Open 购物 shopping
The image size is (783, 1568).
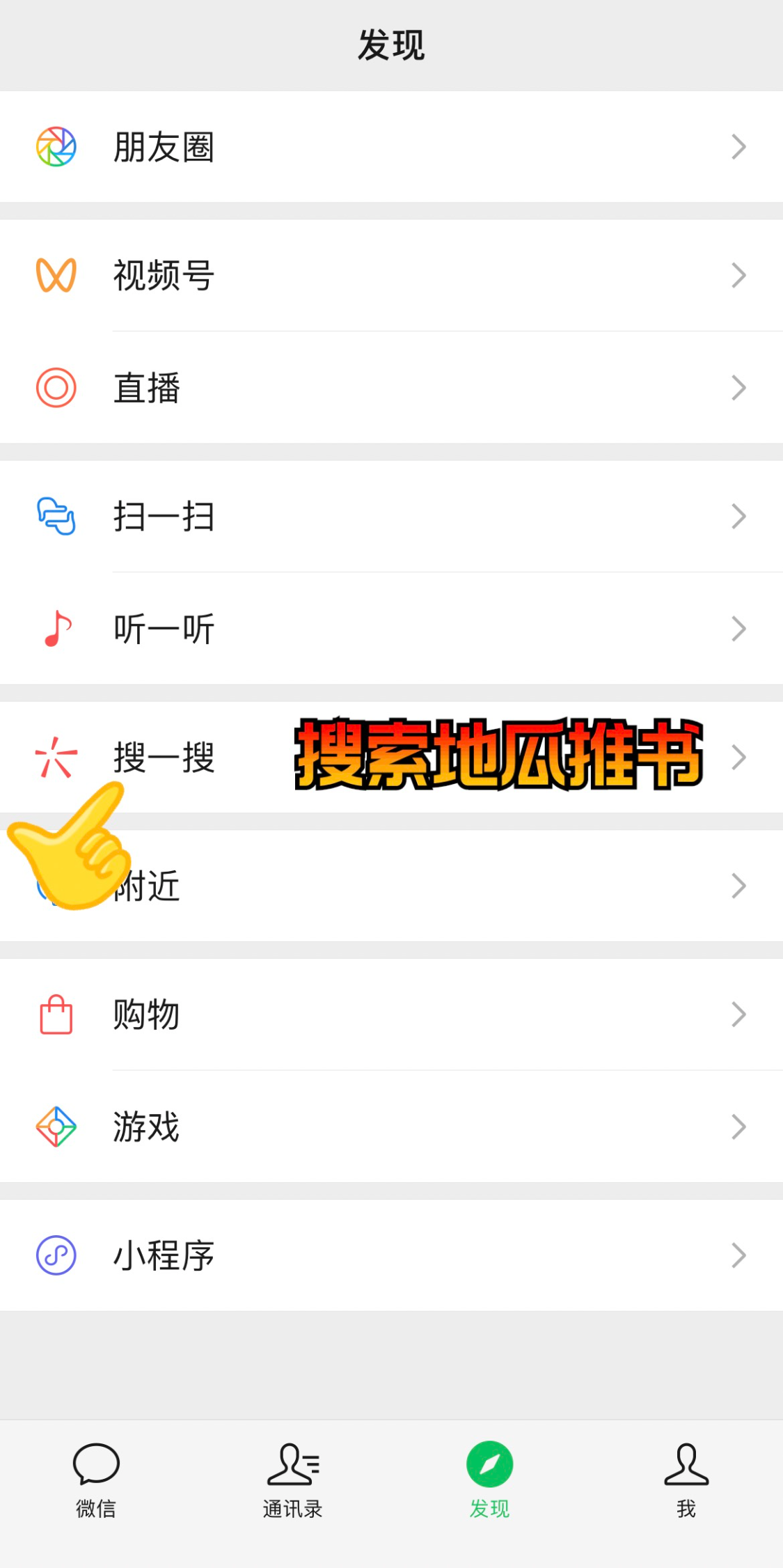pyautogui.click(x=390, y=1015)
